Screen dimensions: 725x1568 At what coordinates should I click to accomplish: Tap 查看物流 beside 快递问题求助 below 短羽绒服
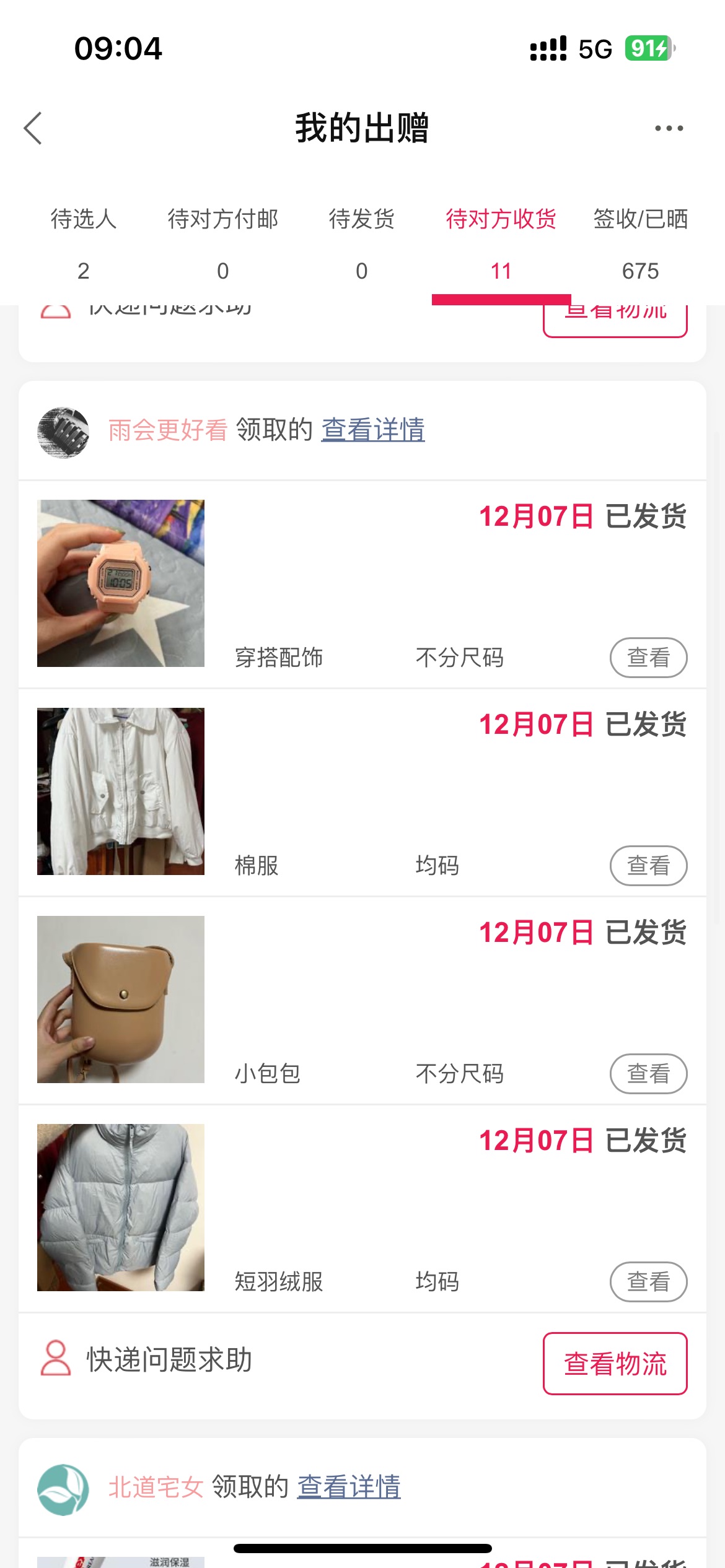615,1364
